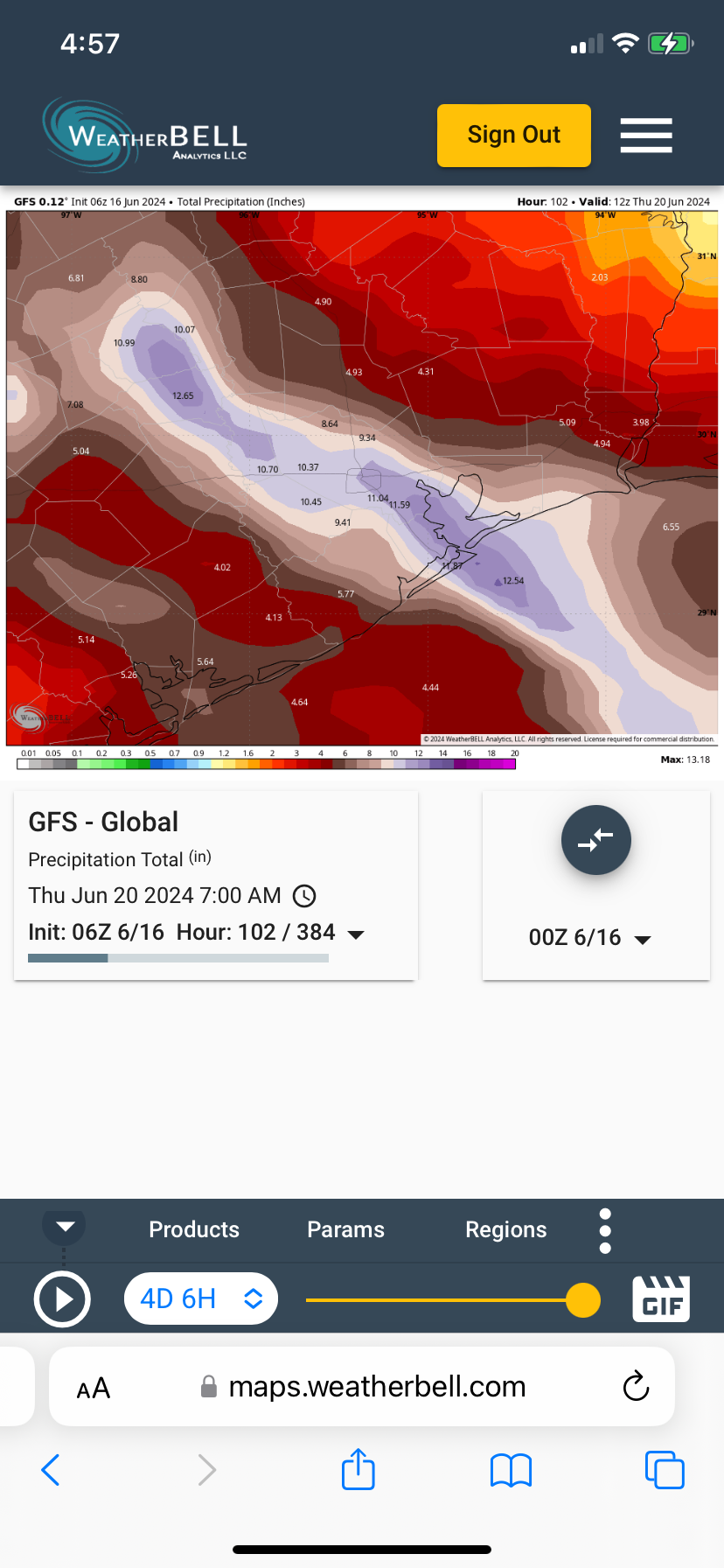Viewport: 724px width, 1568px height.
Task: Tap the Sign Out button
Action: coord(513,135)
